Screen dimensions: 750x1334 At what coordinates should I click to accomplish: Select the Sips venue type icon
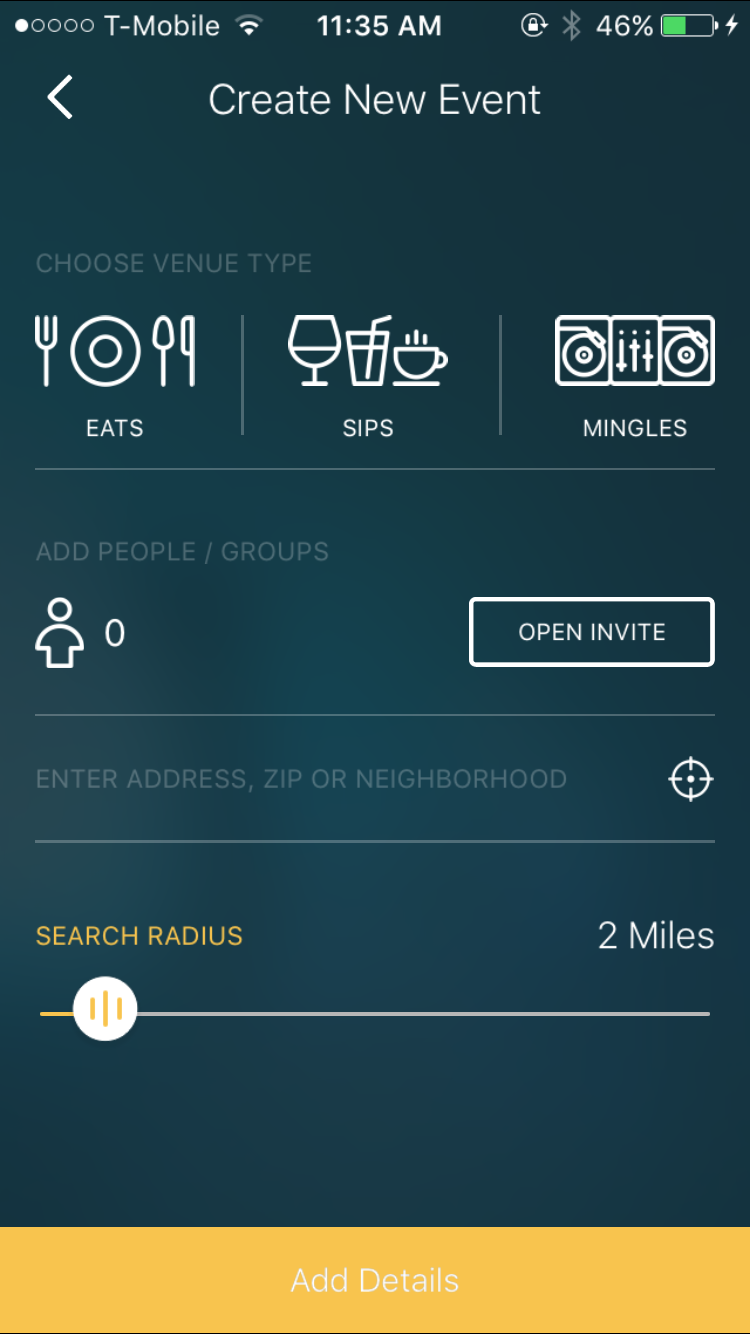click(x=368, y=352)
